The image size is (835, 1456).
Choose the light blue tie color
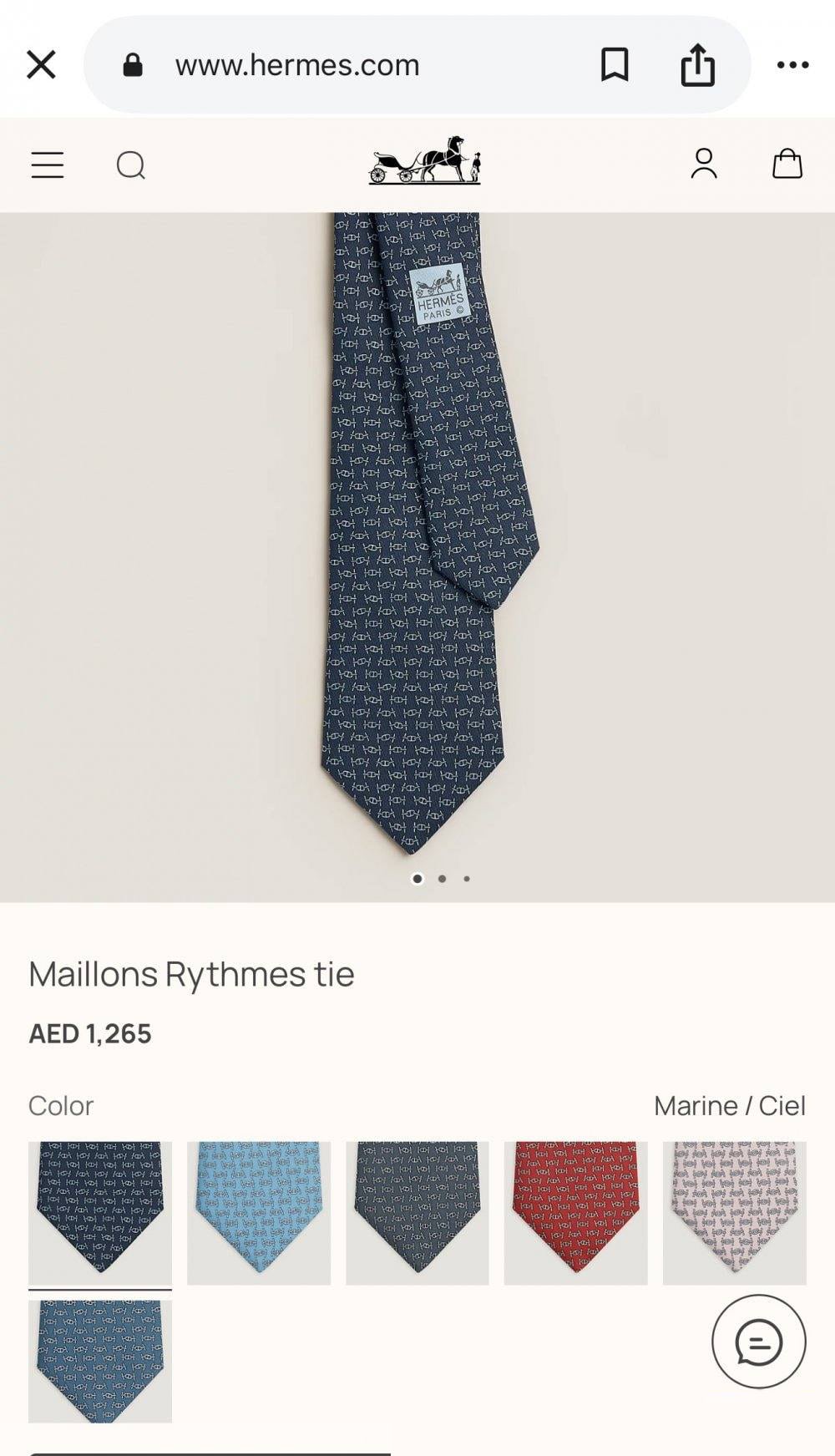point(259,1212)
